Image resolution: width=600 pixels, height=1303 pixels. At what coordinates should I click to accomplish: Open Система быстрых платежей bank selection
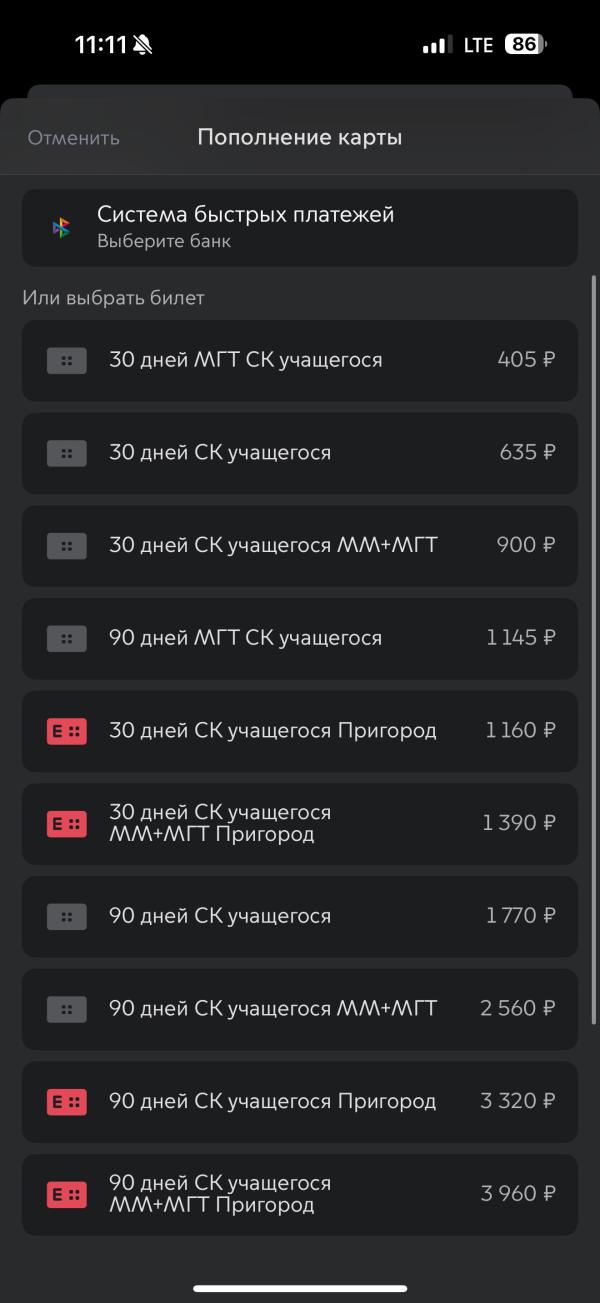300,227
